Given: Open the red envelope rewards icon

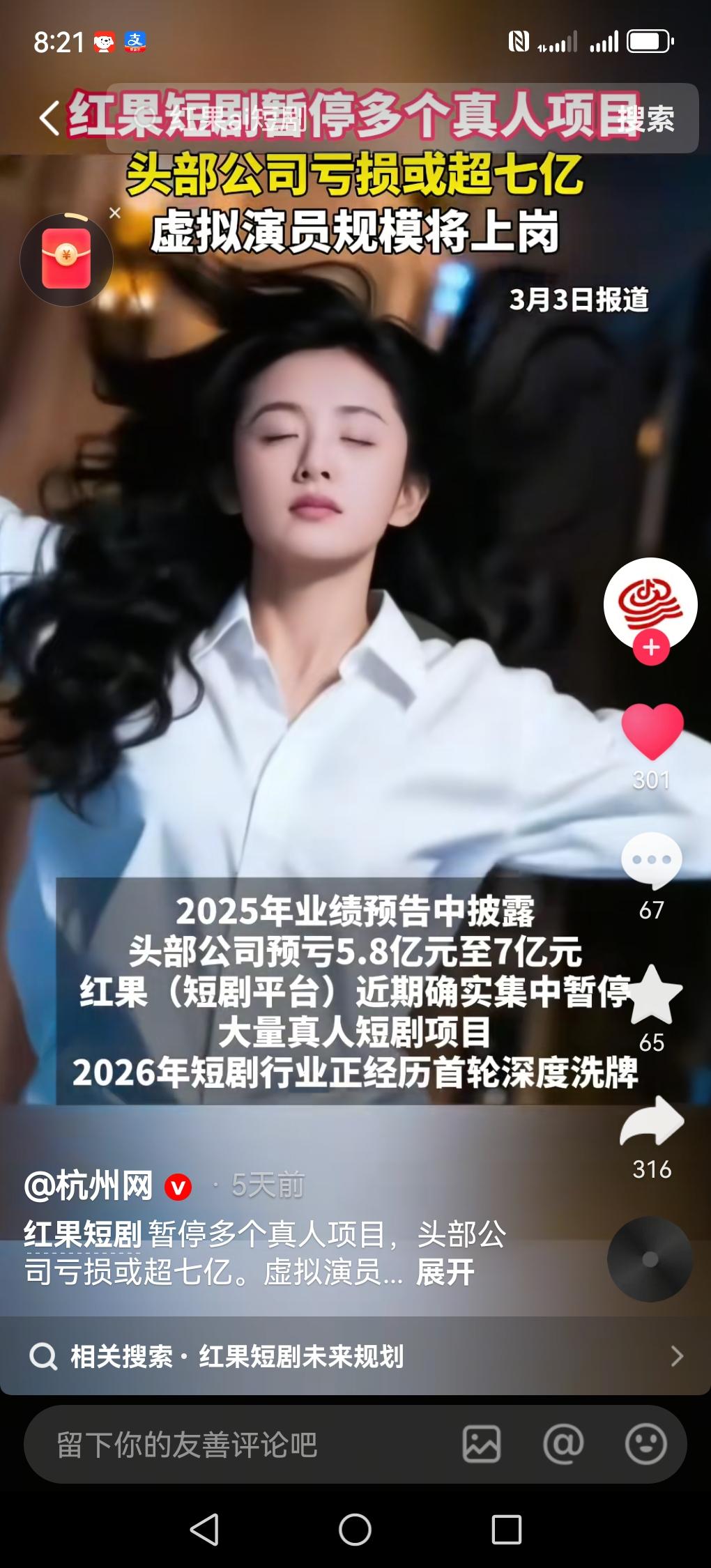Looking at the screenshot, I should (68, 259).
